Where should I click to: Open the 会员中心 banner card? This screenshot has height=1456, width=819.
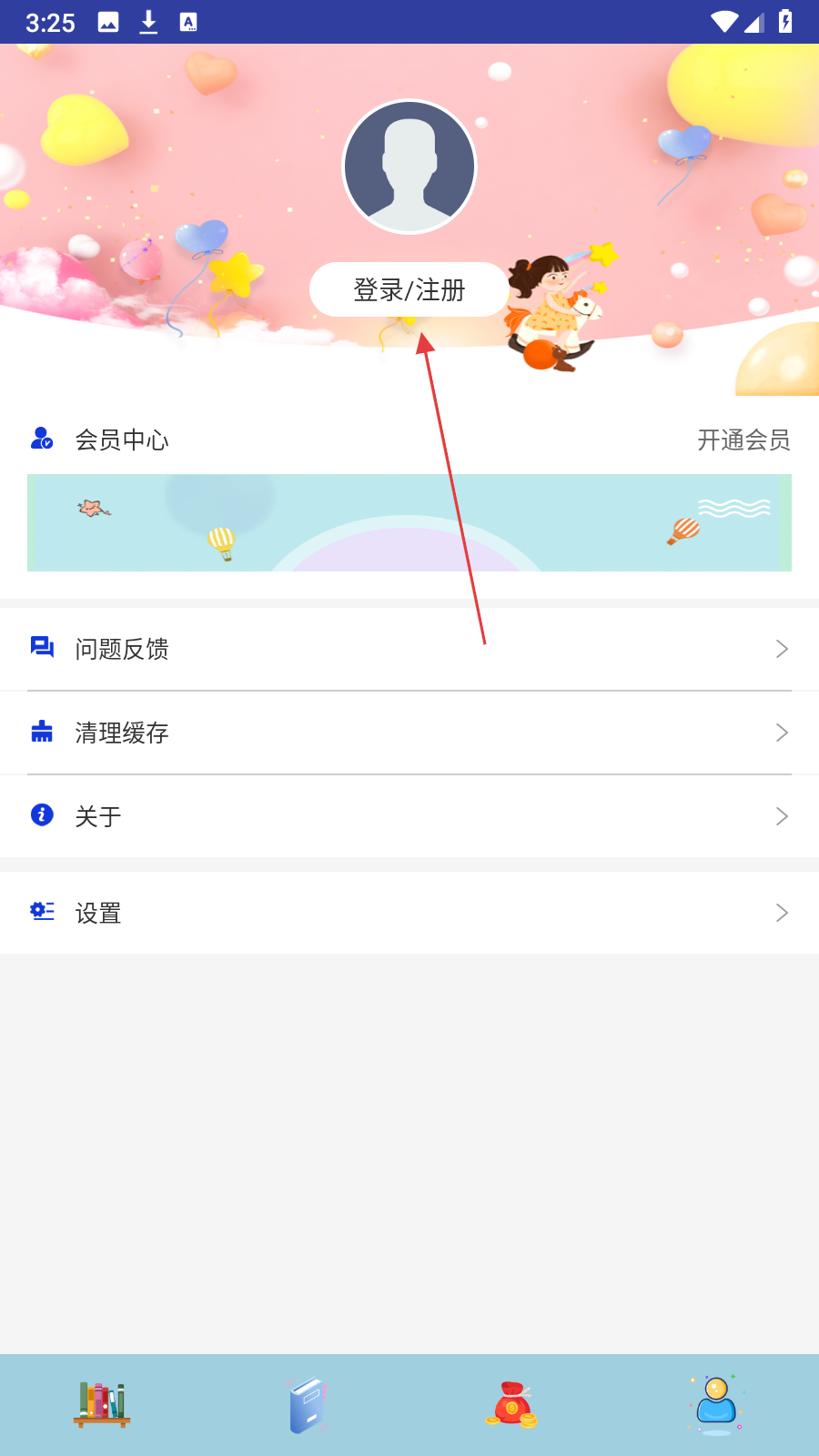(409, 522)
